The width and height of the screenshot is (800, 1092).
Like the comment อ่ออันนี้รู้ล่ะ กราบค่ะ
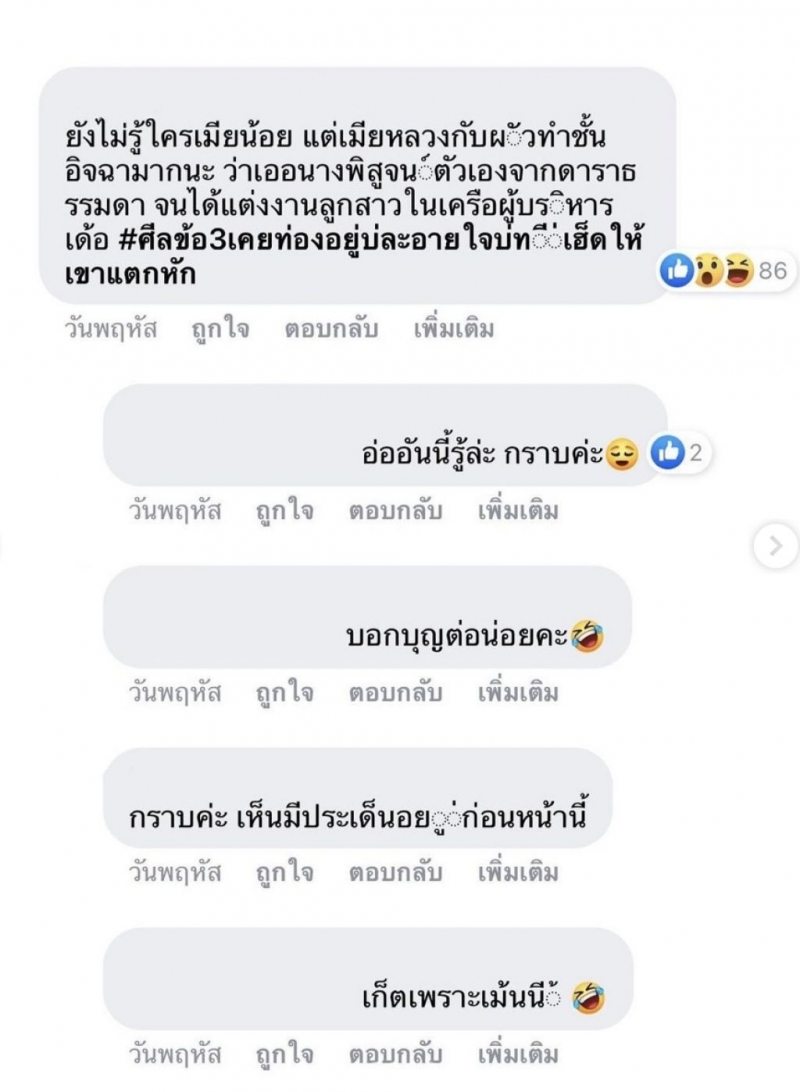click(284, 511)
